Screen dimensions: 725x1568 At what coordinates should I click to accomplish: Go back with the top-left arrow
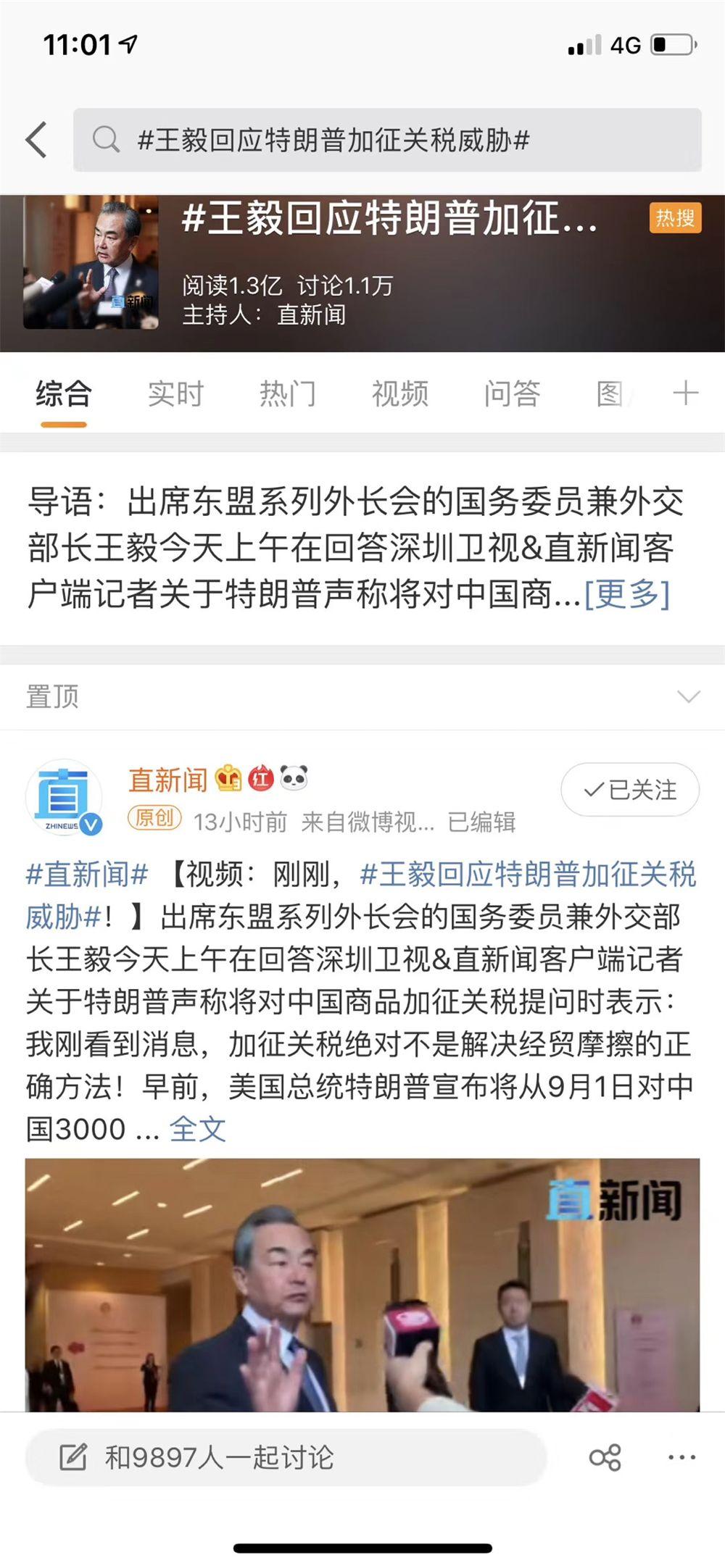(x=36, y=139)
